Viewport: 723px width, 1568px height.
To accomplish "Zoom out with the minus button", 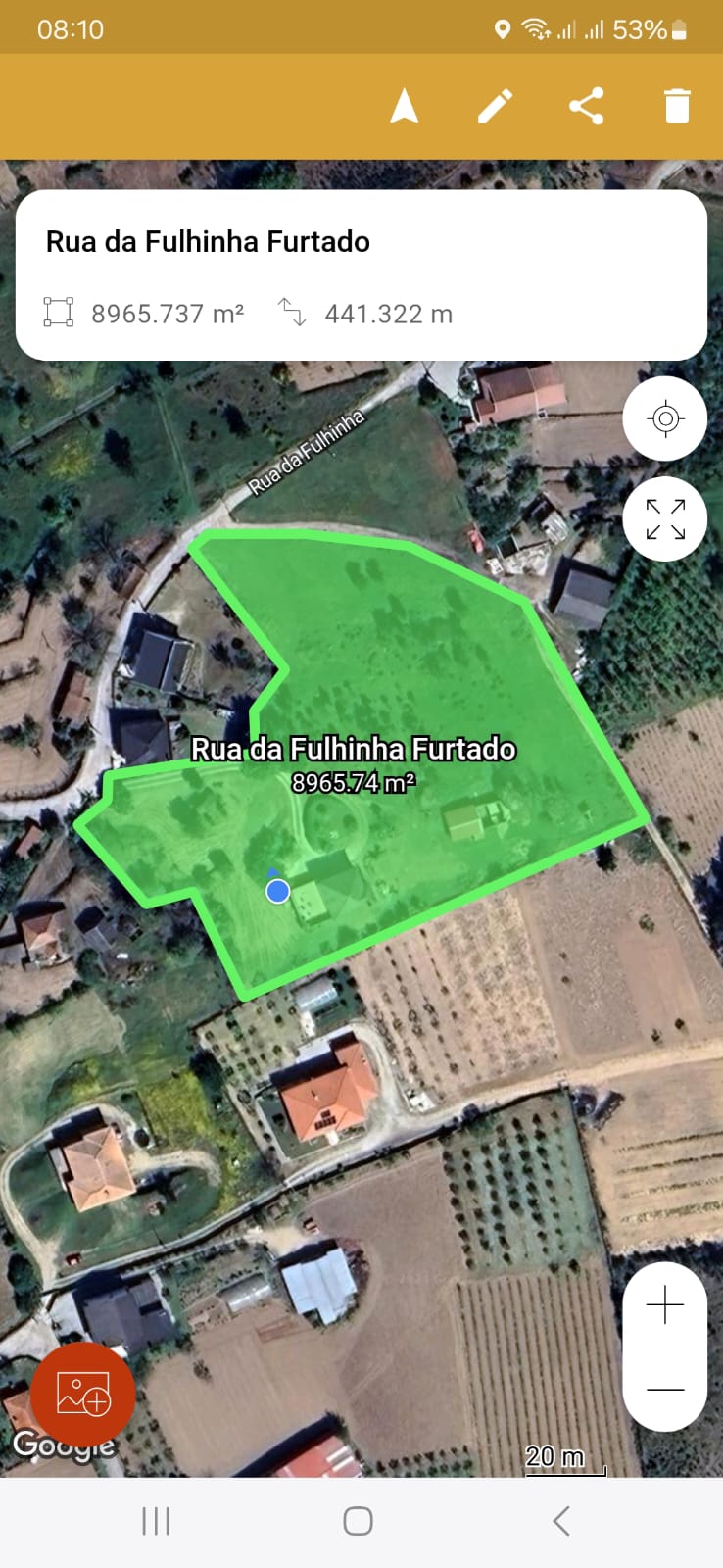I will [x=665, y=1390].
